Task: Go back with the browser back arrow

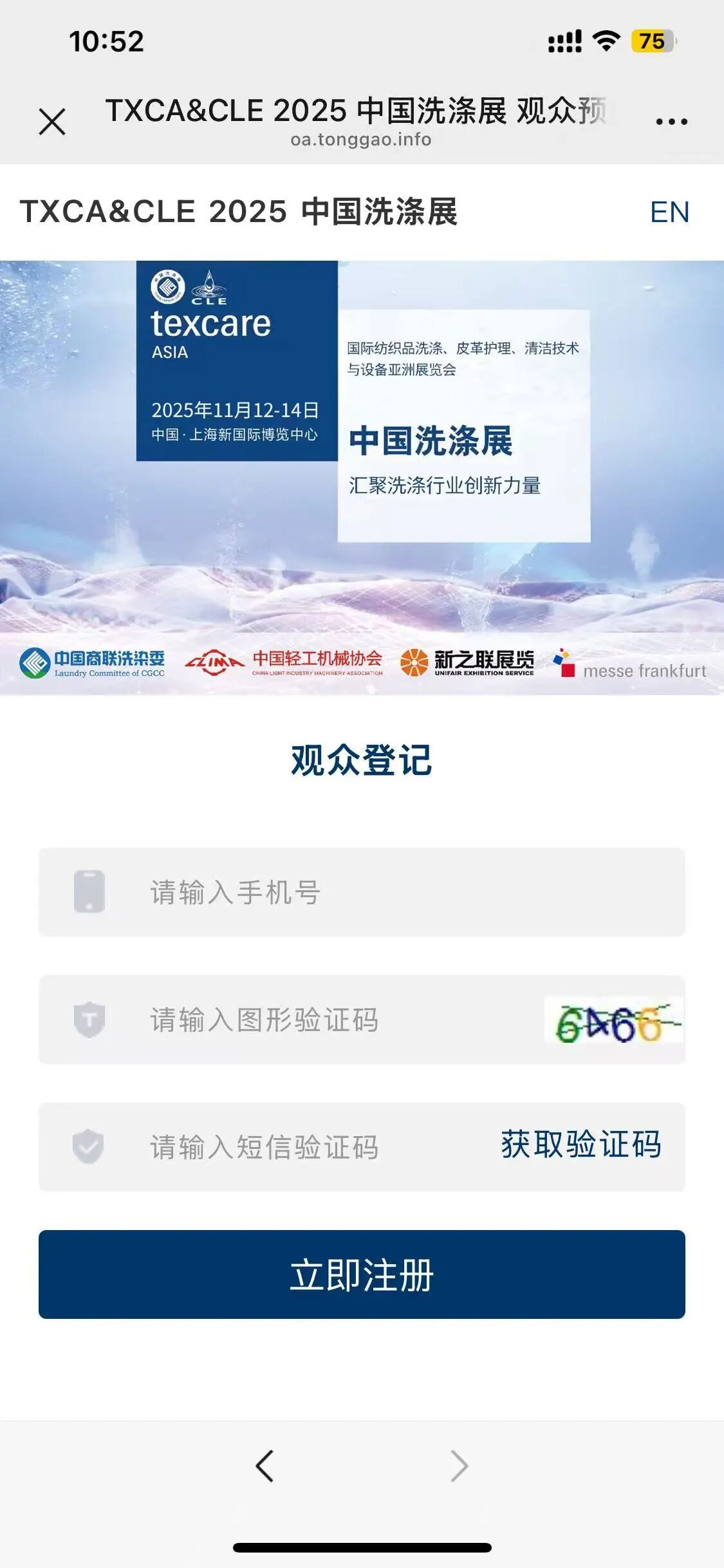Action: [265, 1466]
